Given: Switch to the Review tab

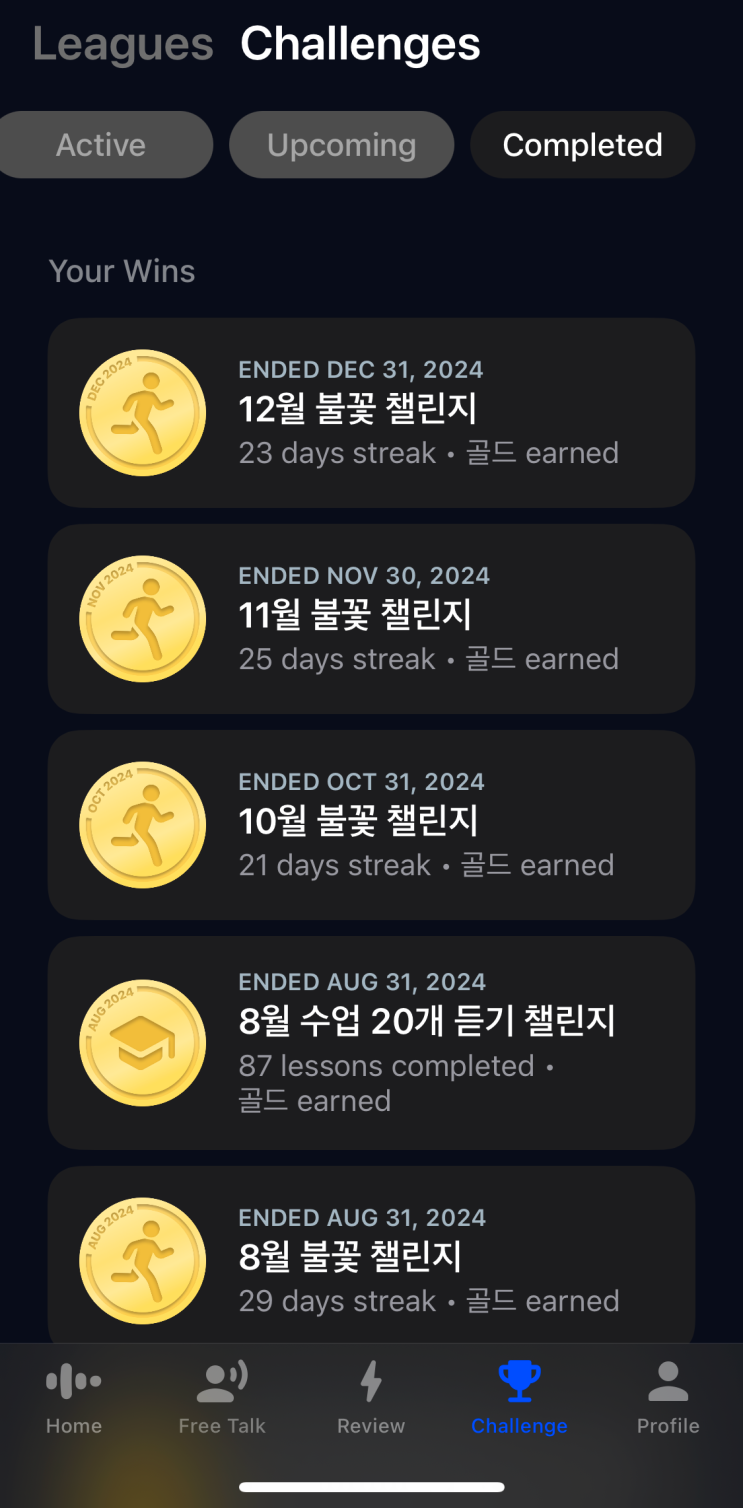Looking at the screenshot, I should [x=371, y=1398].
